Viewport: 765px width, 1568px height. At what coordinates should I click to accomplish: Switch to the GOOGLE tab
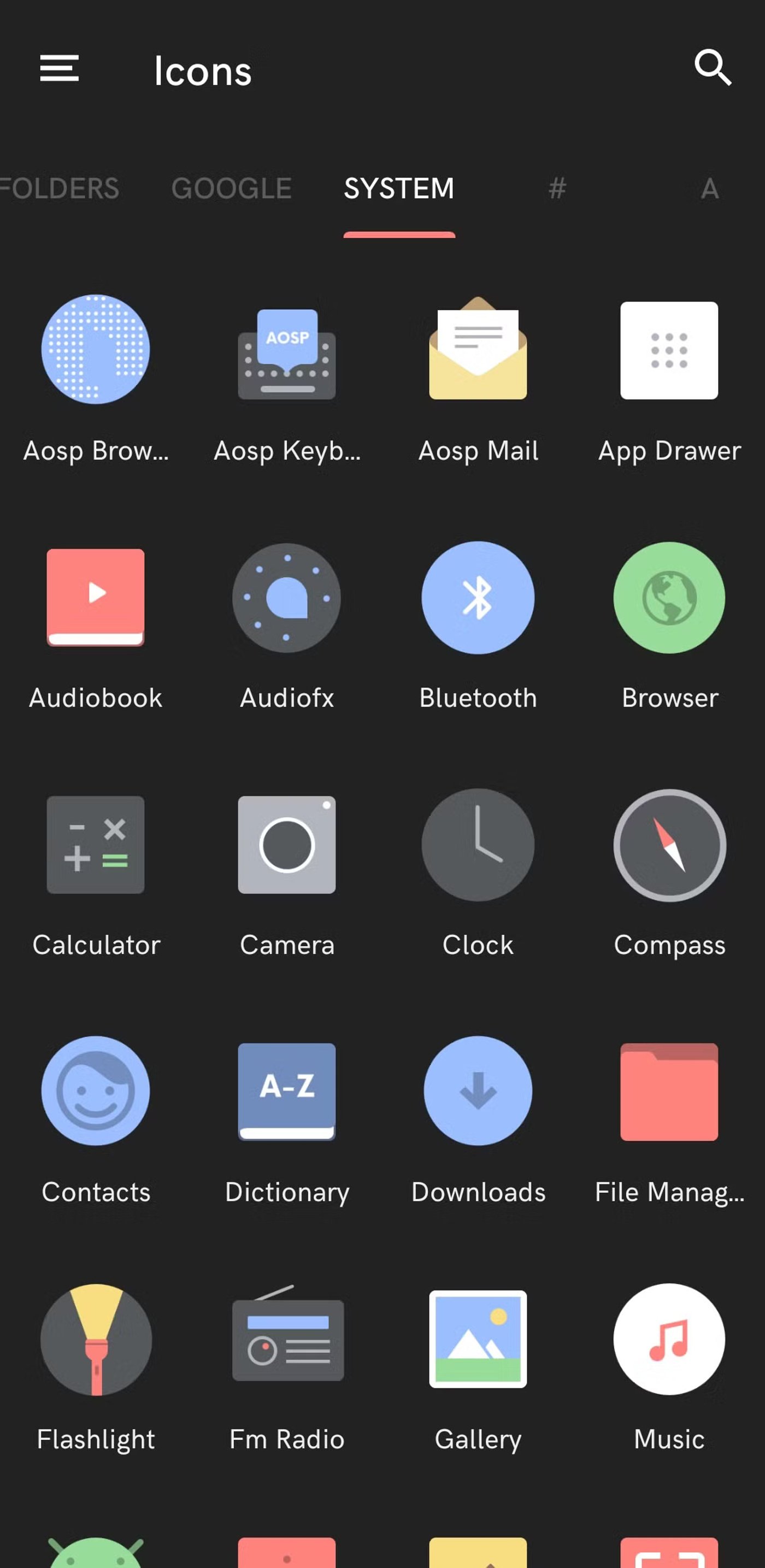[232, 188]
